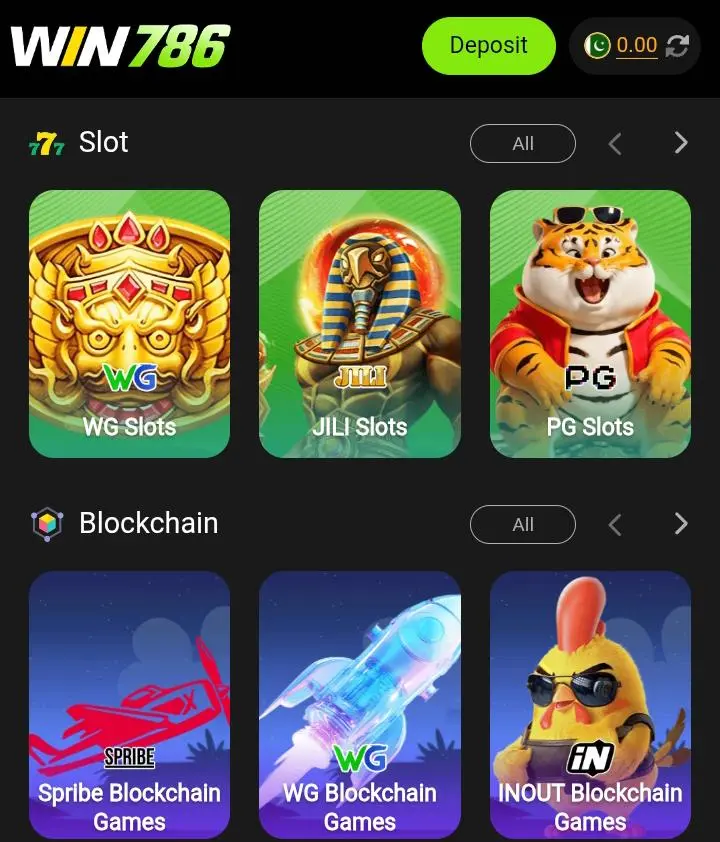This screenshot has height=842, width=720.
Task: Show previous Blockchain providers
Action: [615, 524]
